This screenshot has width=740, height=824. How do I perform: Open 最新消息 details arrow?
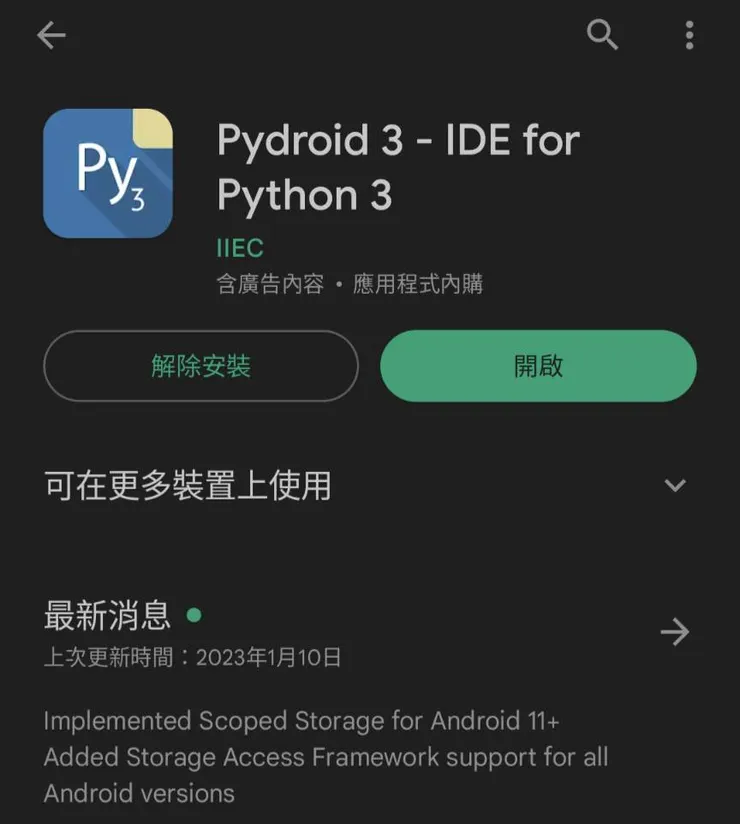coord(675,632)
